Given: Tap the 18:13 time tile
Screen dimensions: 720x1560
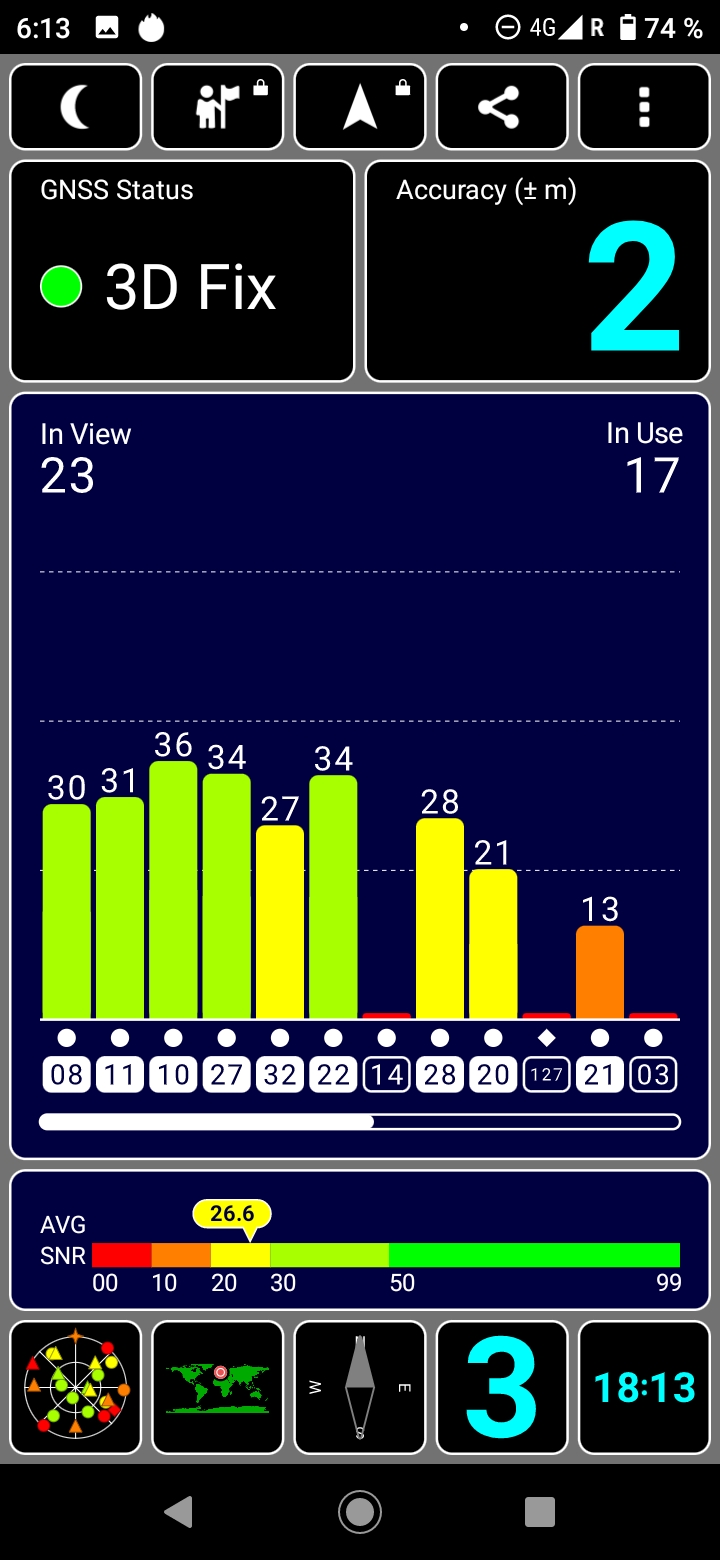Looking at the screenshot, I should tap(644, 1387).
